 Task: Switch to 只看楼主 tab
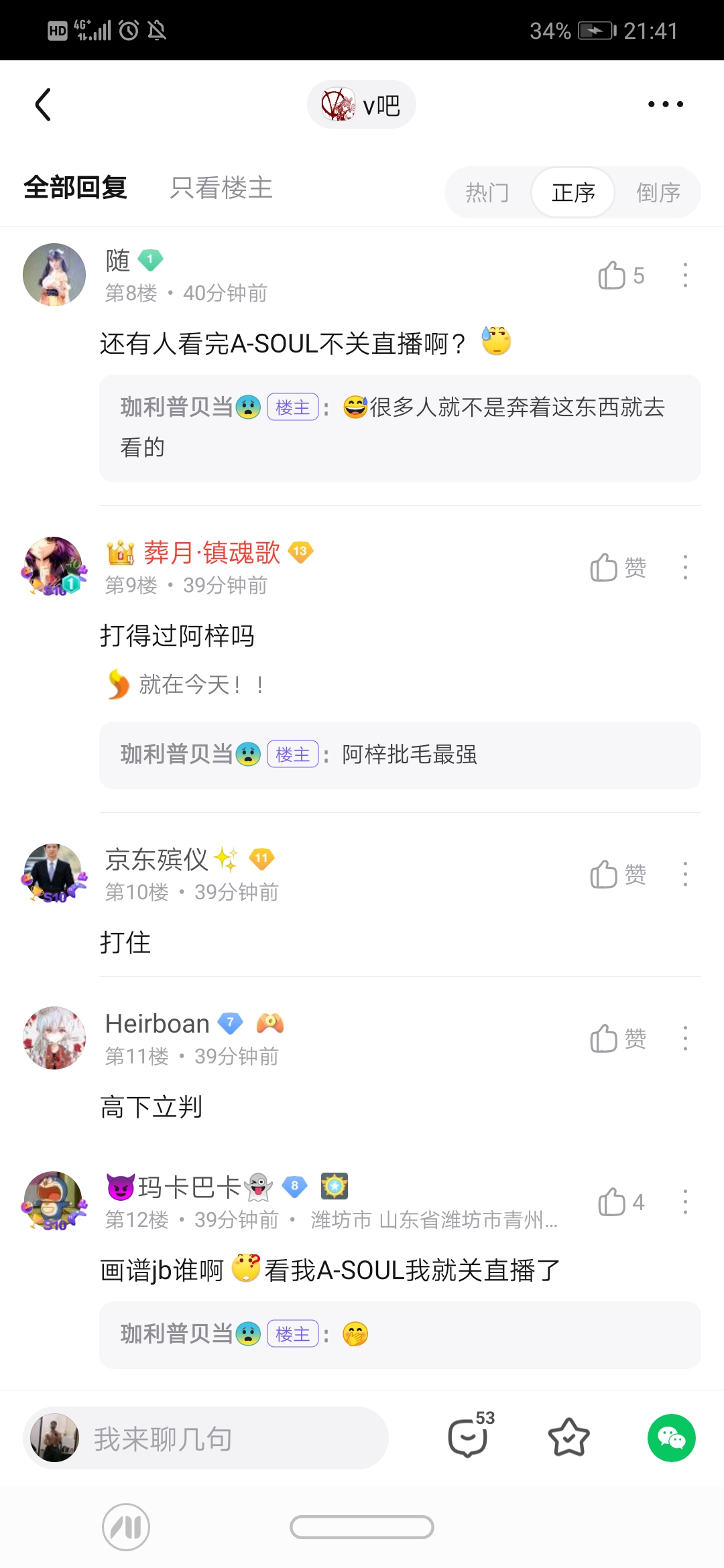221,188
